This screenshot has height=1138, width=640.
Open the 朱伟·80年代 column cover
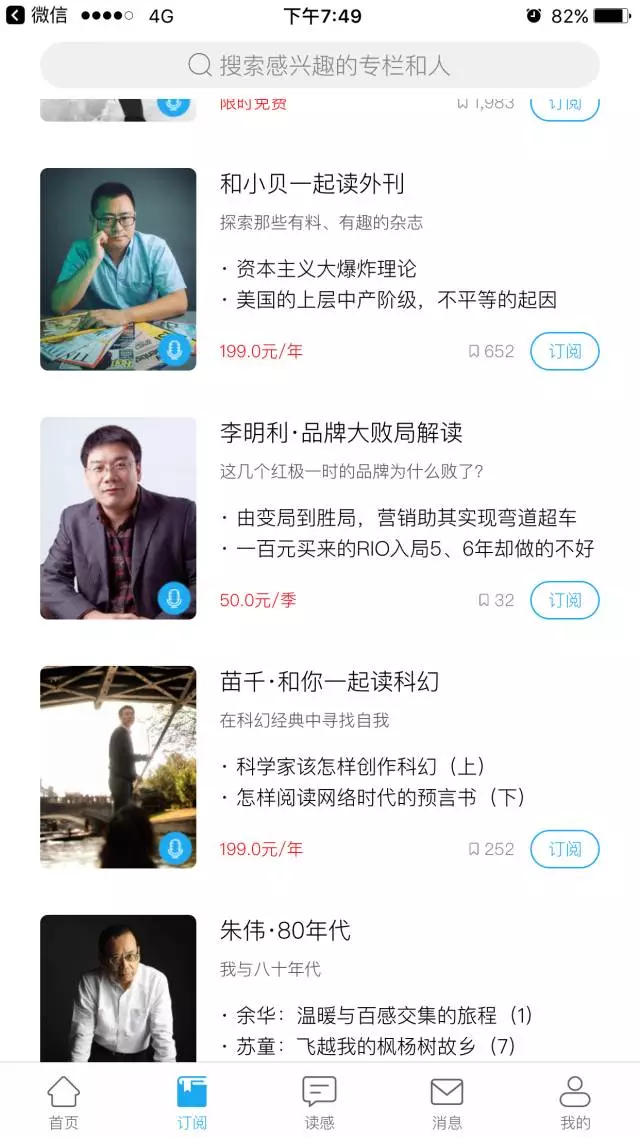tap(118, 988)
